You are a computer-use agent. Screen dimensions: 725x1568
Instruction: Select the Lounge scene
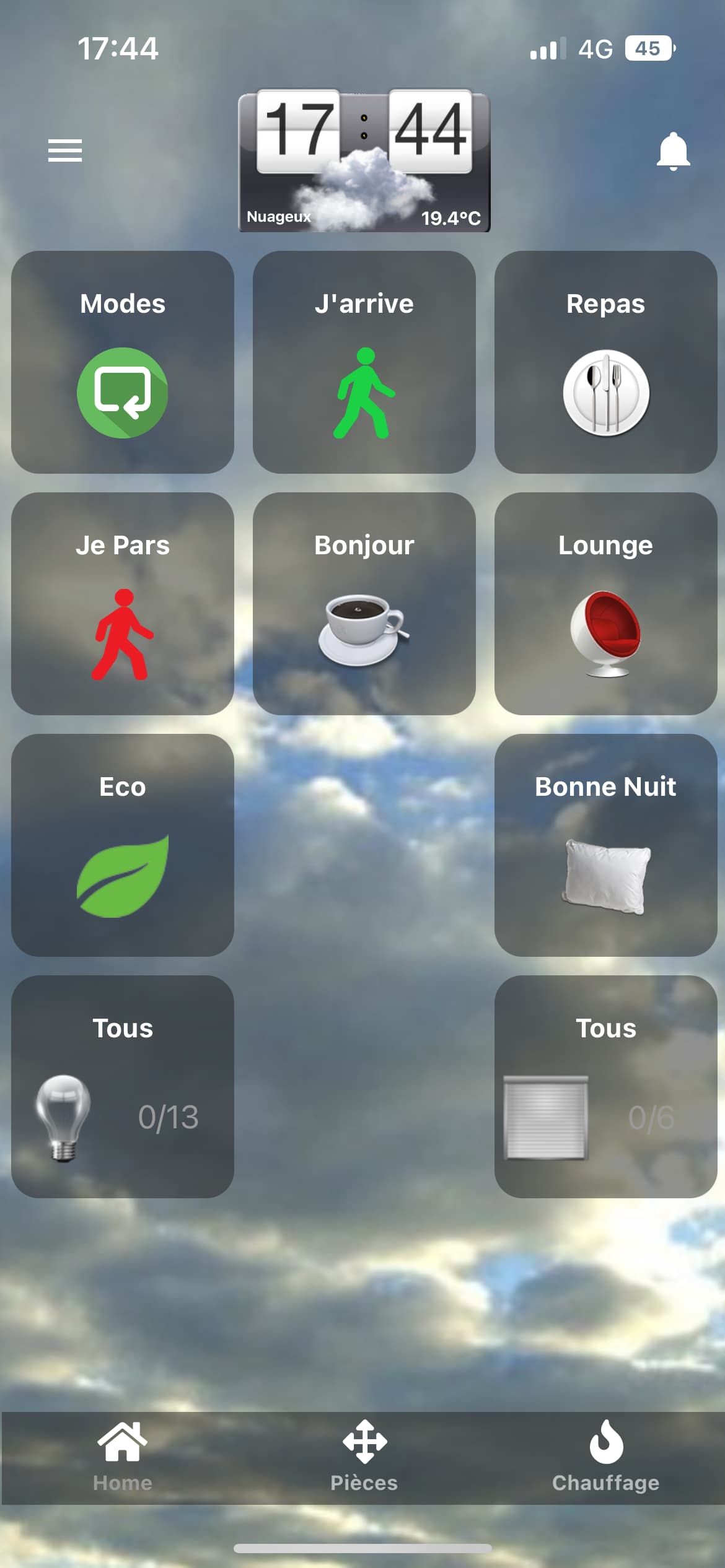coord(605,604)
